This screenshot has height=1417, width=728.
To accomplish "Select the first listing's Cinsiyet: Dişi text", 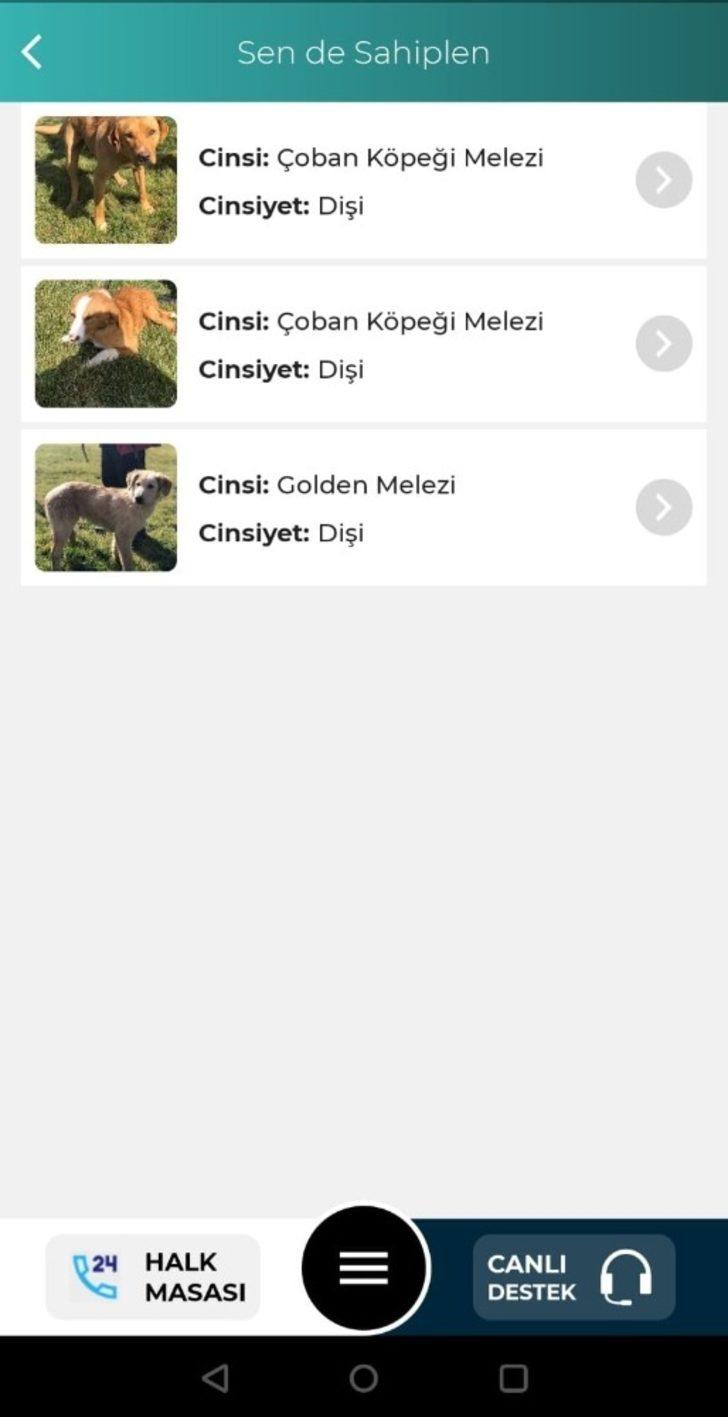I will pos(283,206).
